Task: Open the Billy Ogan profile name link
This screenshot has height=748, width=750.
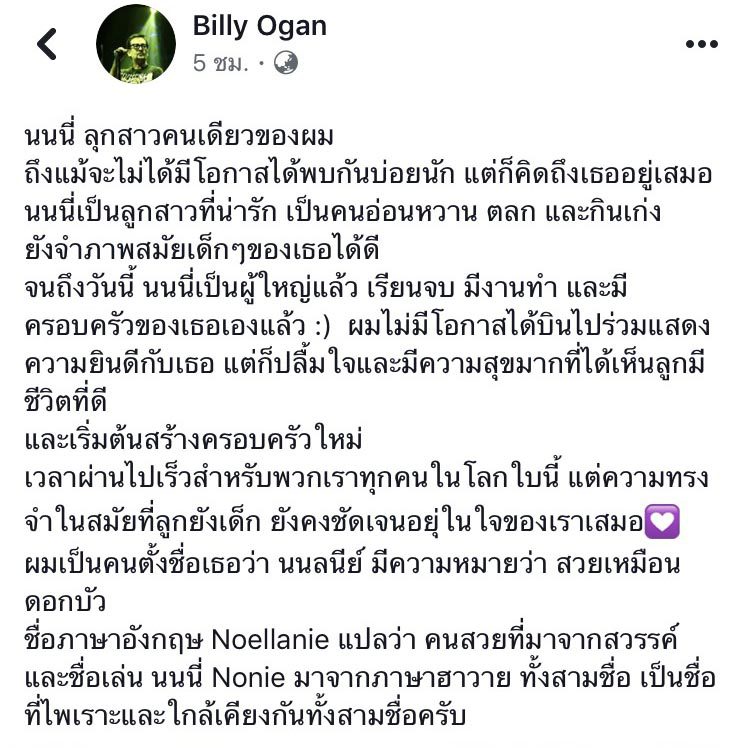Action: 259,26
